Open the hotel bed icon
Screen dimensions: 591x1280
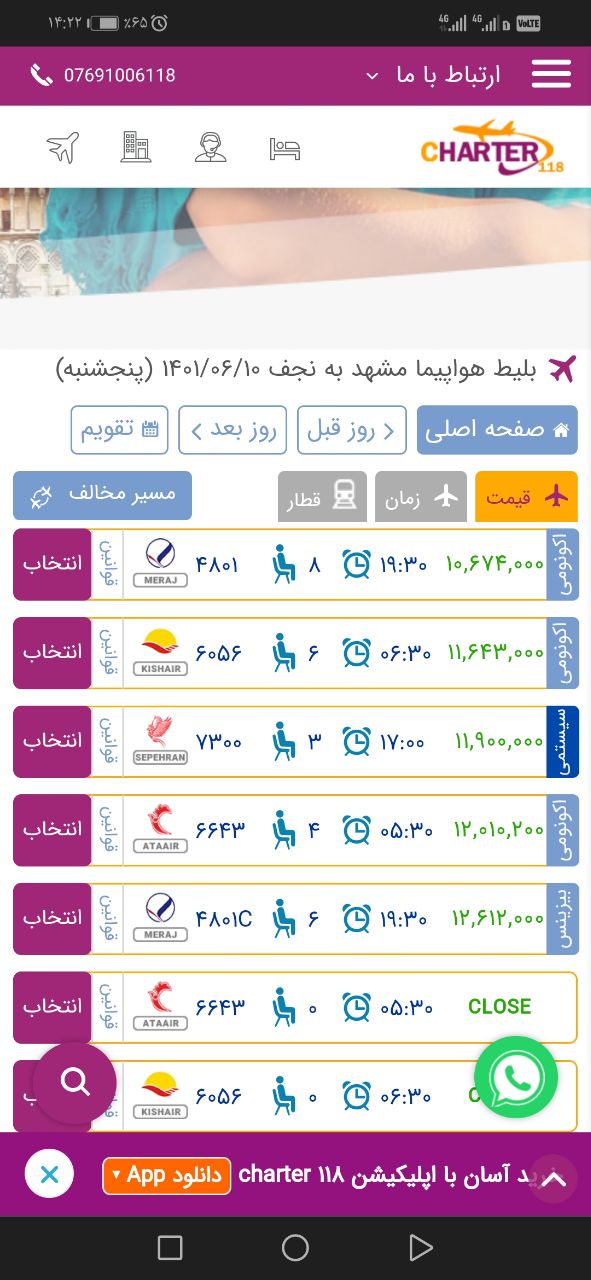point(284,148)
